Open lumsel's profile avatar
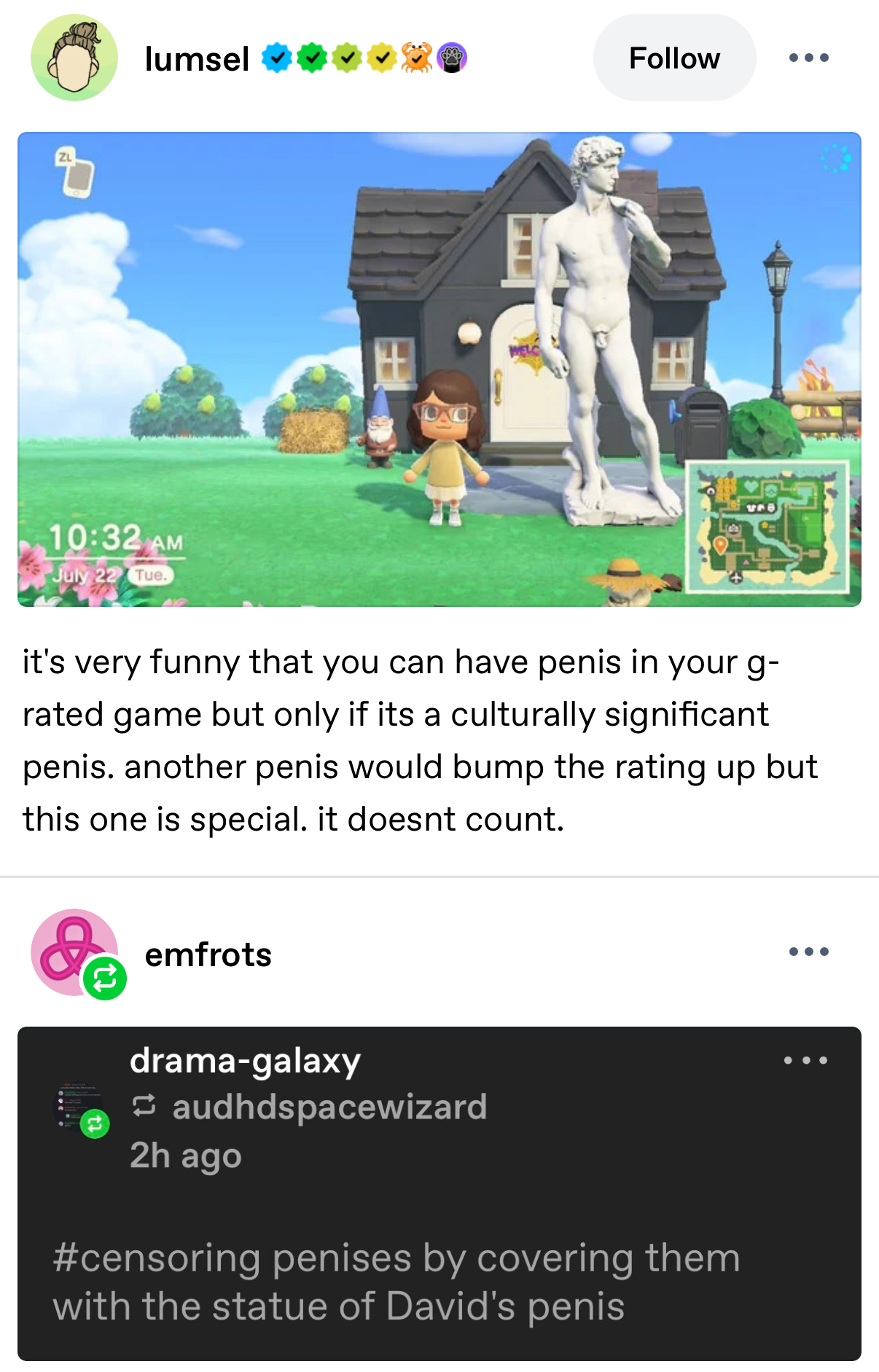The image size is (879, 1372). (74, 58)
